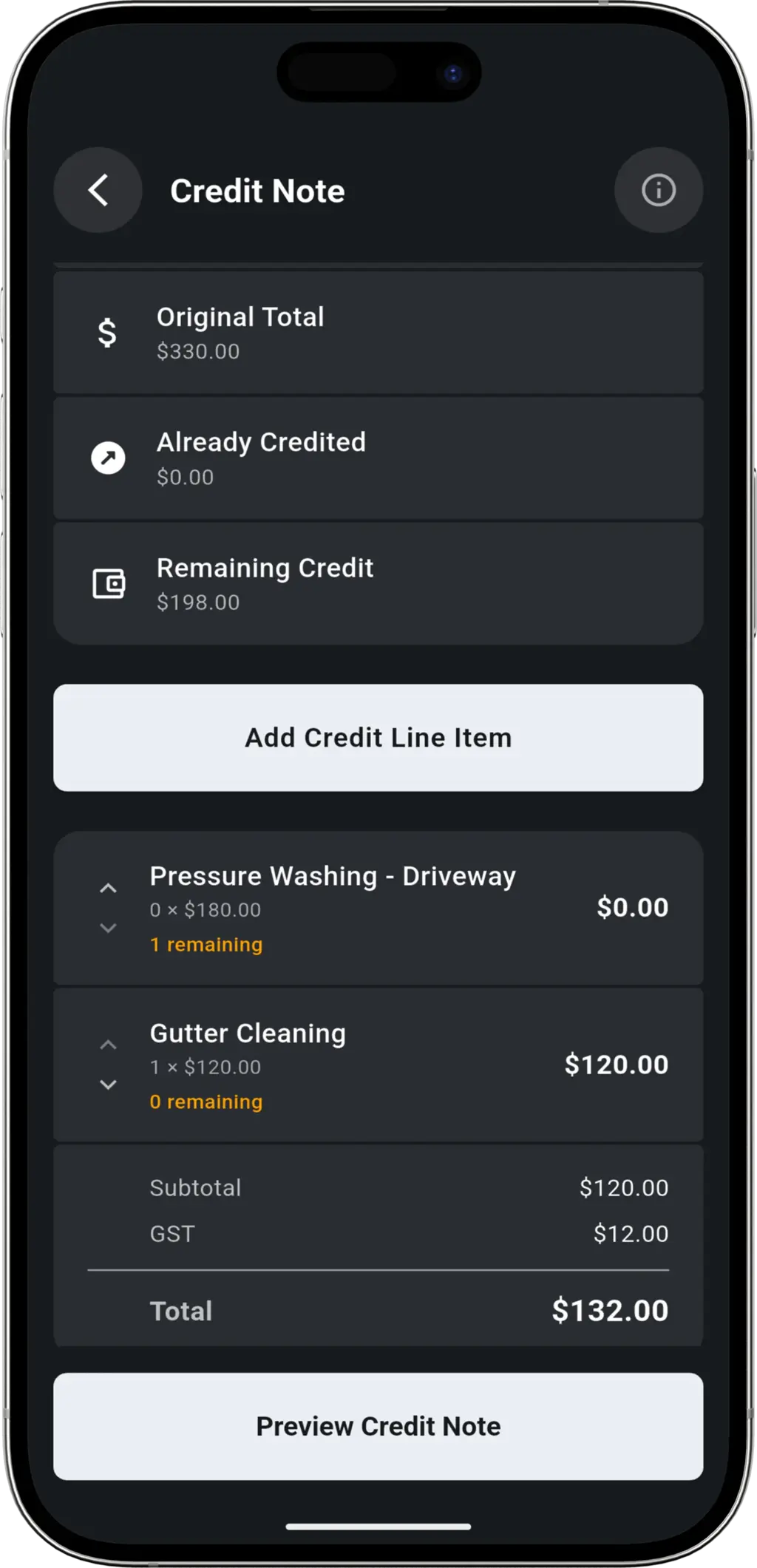Tap Preview Credit Note
Viewport: 757px width, 1568px height.
click(x=378, y=1427)
